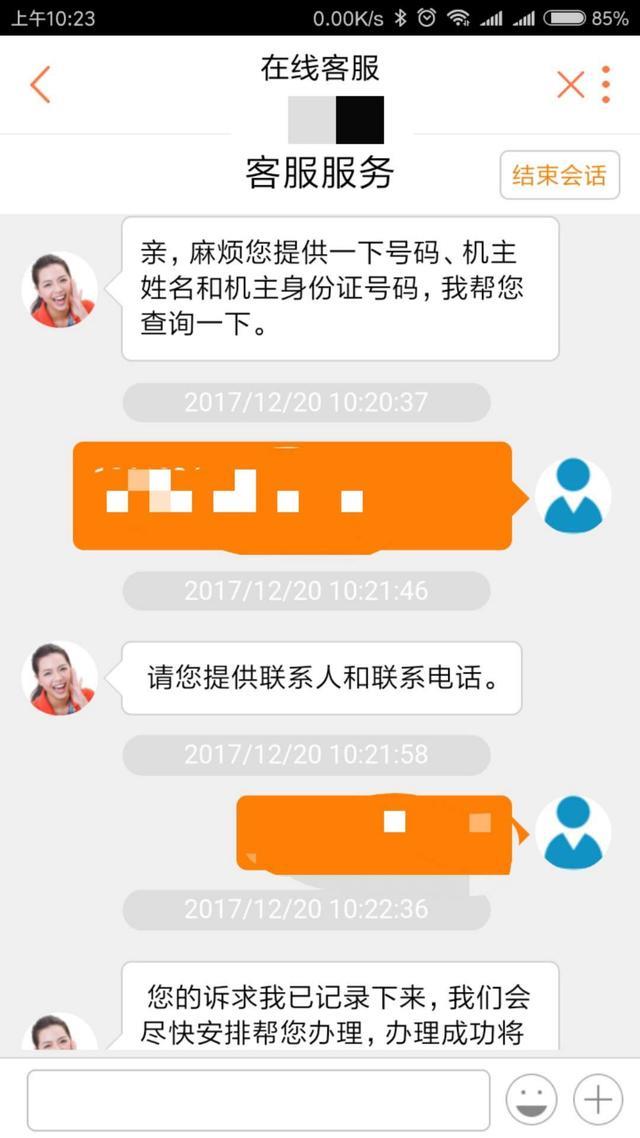Image resolution: width=640 pixels, height=1138 pixels.
Task: Focus the message input field
Action: click(258, 1100)
